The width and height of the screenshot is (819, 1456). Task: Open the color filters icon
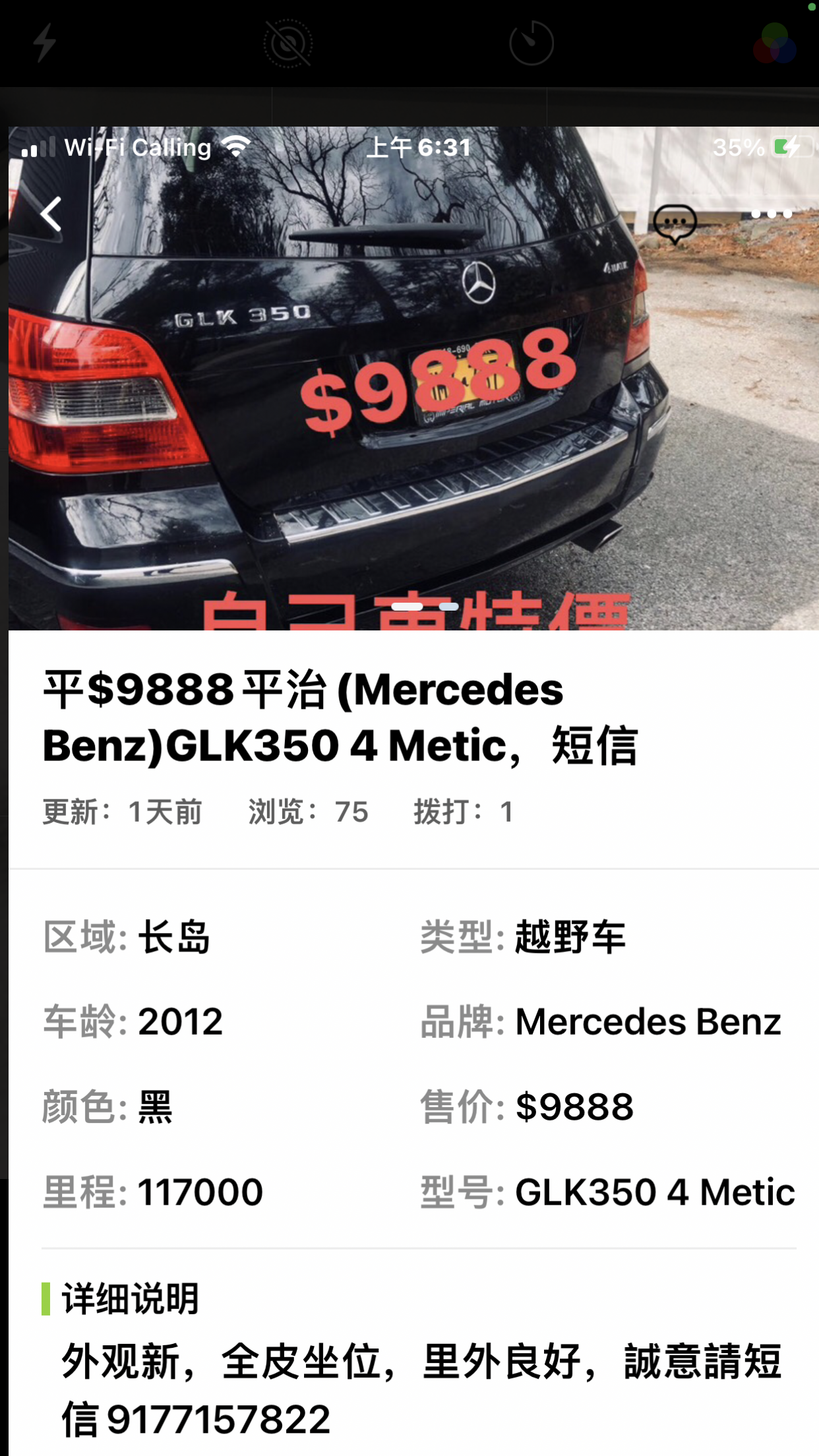click(774, 44)
